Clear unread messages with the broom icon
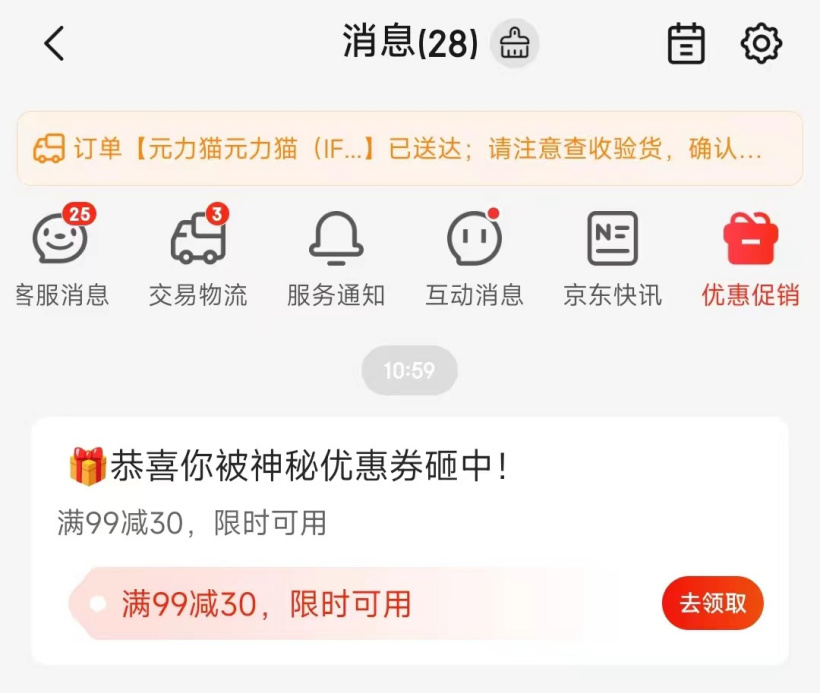The width and height of the screenshot is (820, 693). [x=515, y=44]
